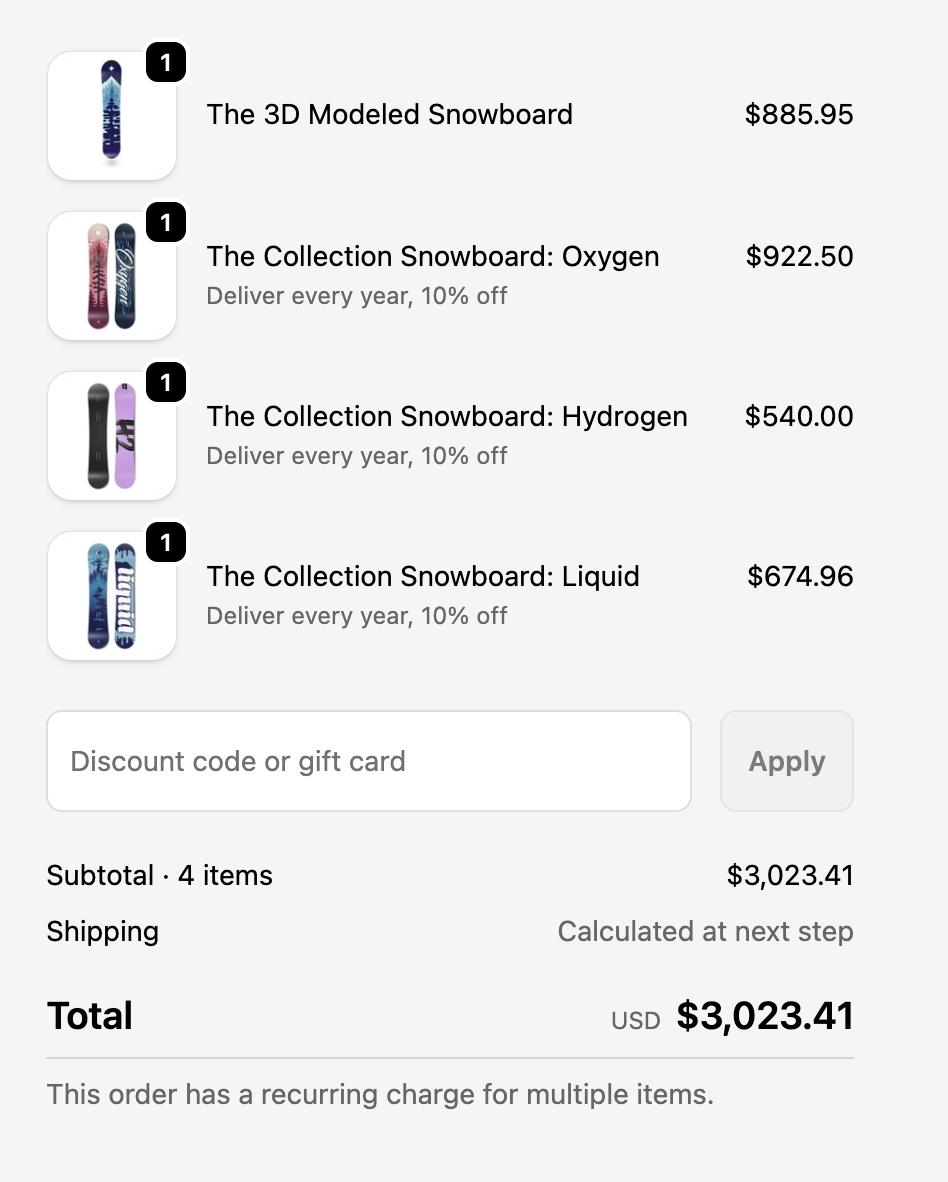
Task: Click the Apply discount button
Action: point(786,761)
